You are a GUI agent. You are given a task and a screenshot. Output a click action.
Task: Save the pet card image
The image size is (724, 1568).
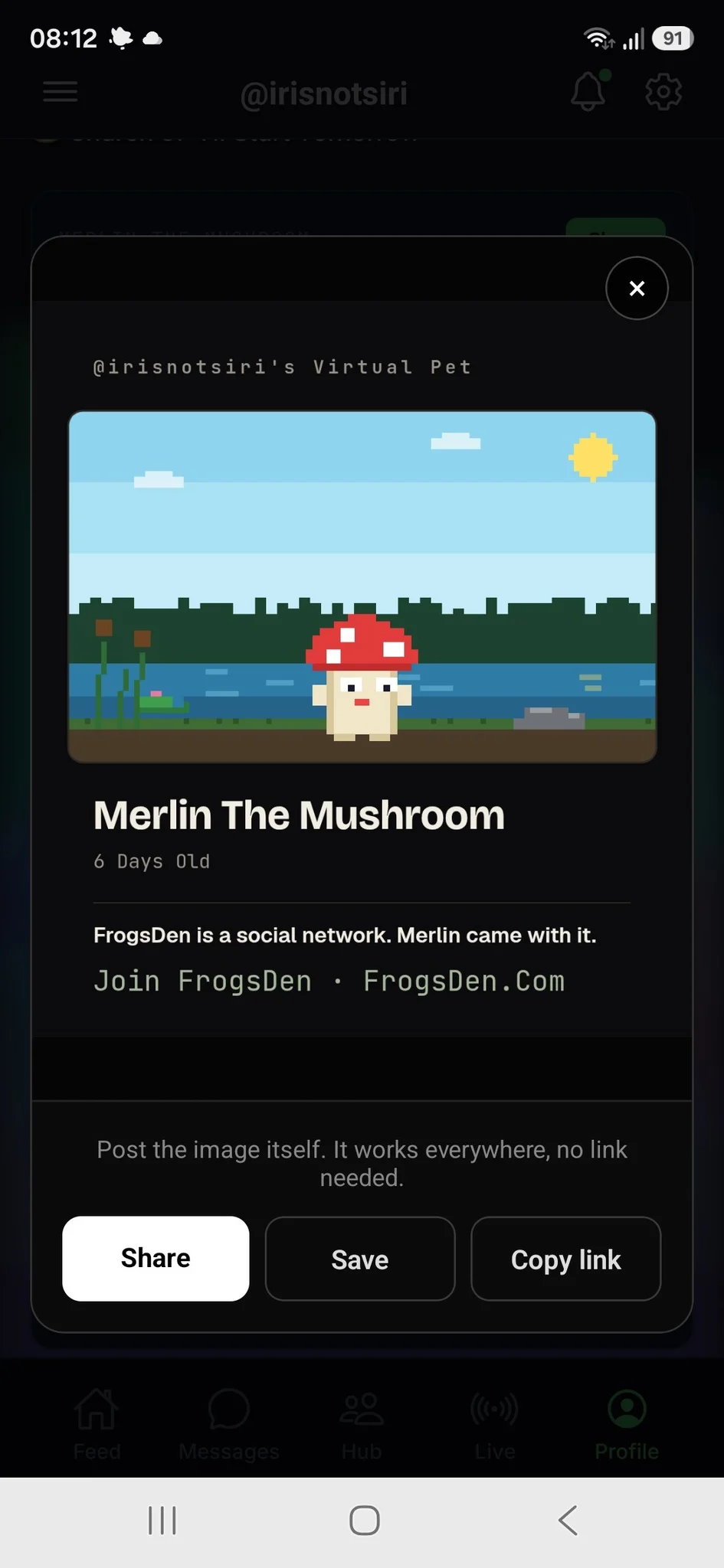click(x=360, y=1258)
